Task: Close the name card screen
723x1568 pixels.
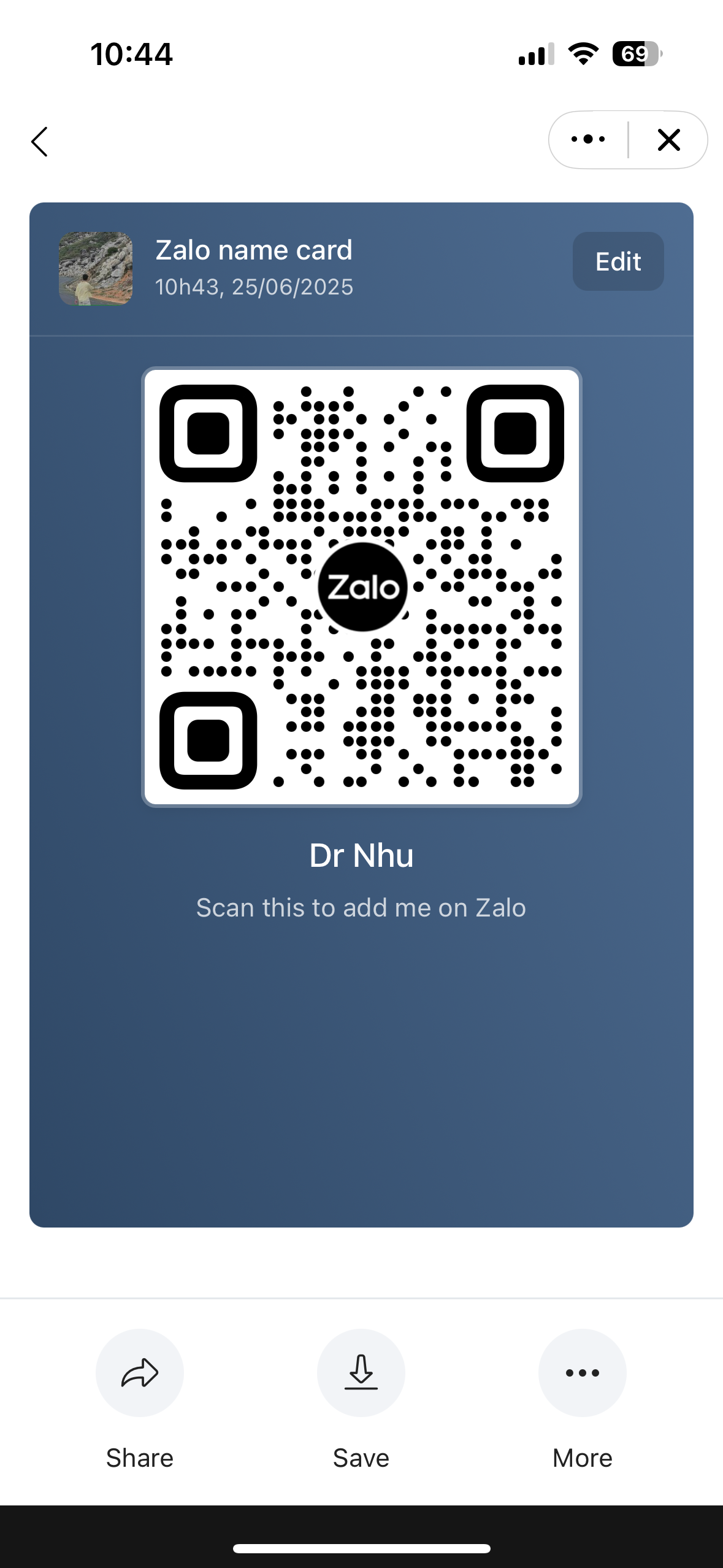Action: (x=668, y=140)
